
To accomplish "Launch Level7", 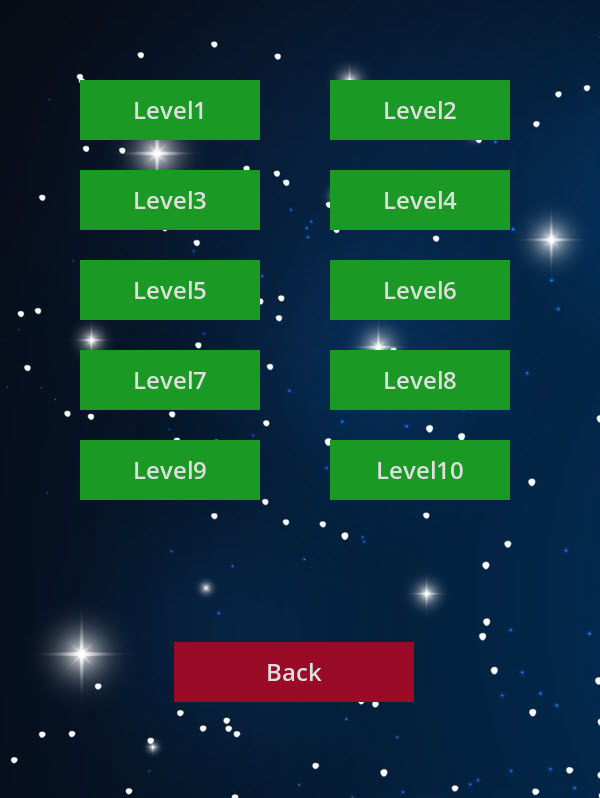I will pyautogui.click(x=170, y=380).
